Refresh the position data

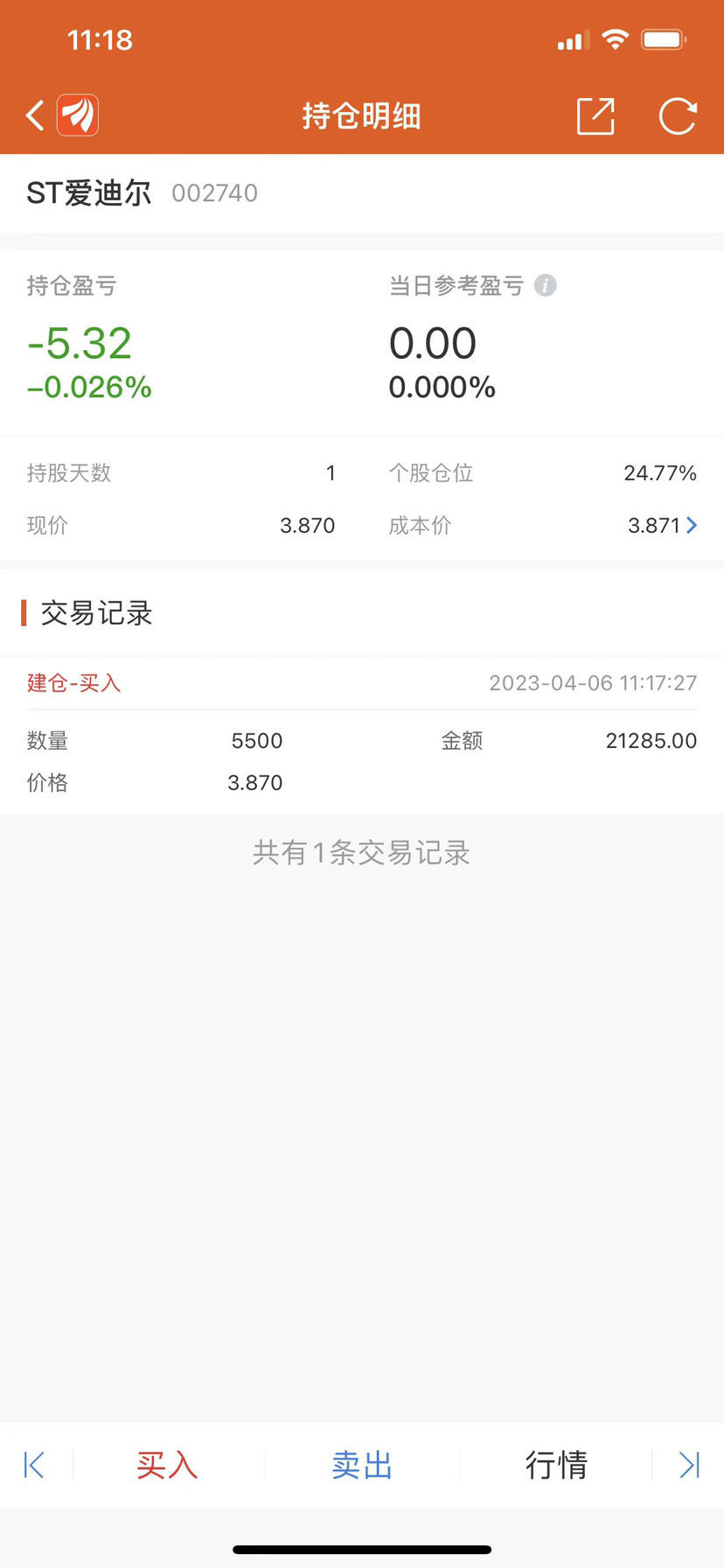click(x=678, y=115)
